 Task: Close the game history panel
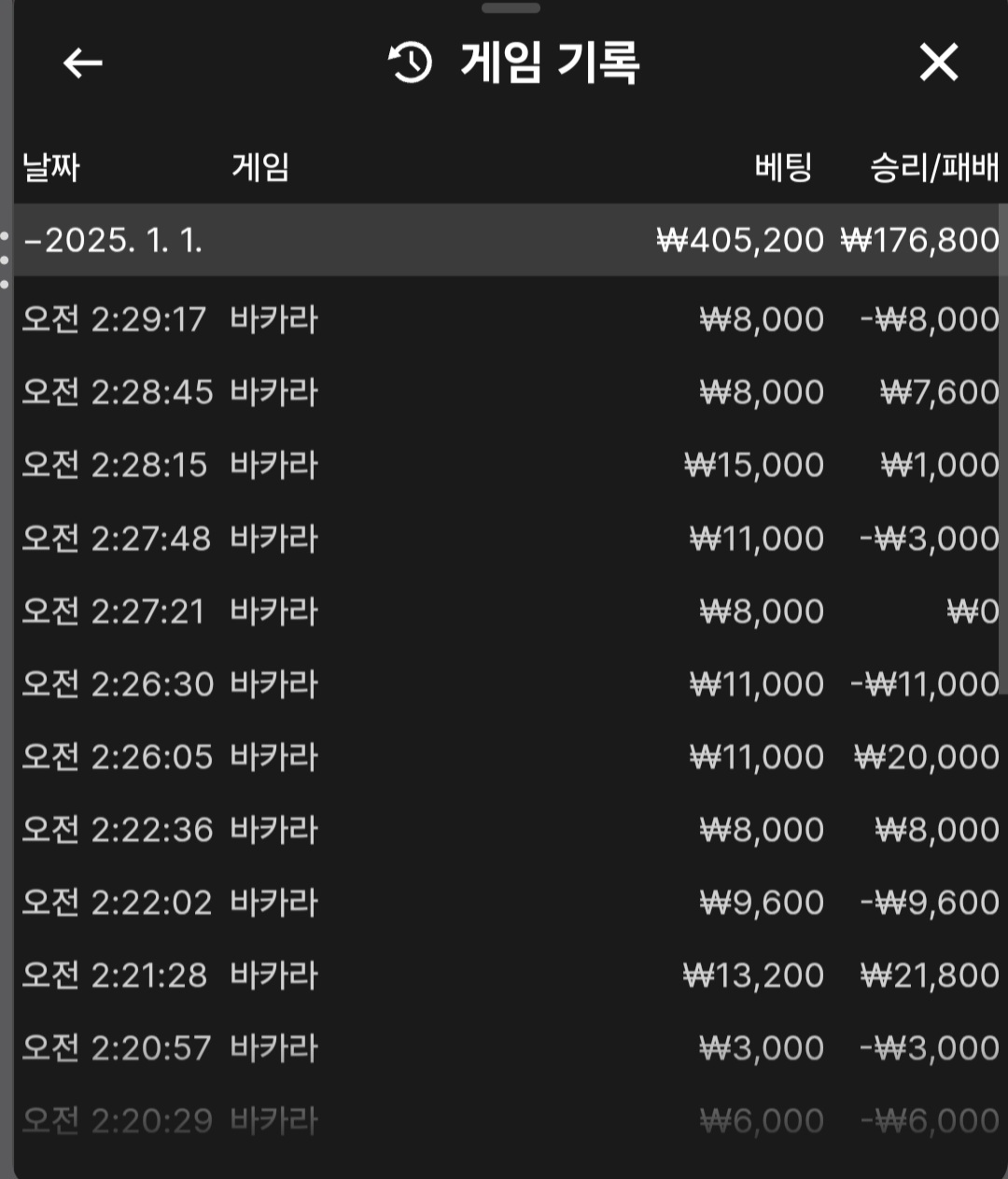938,63
